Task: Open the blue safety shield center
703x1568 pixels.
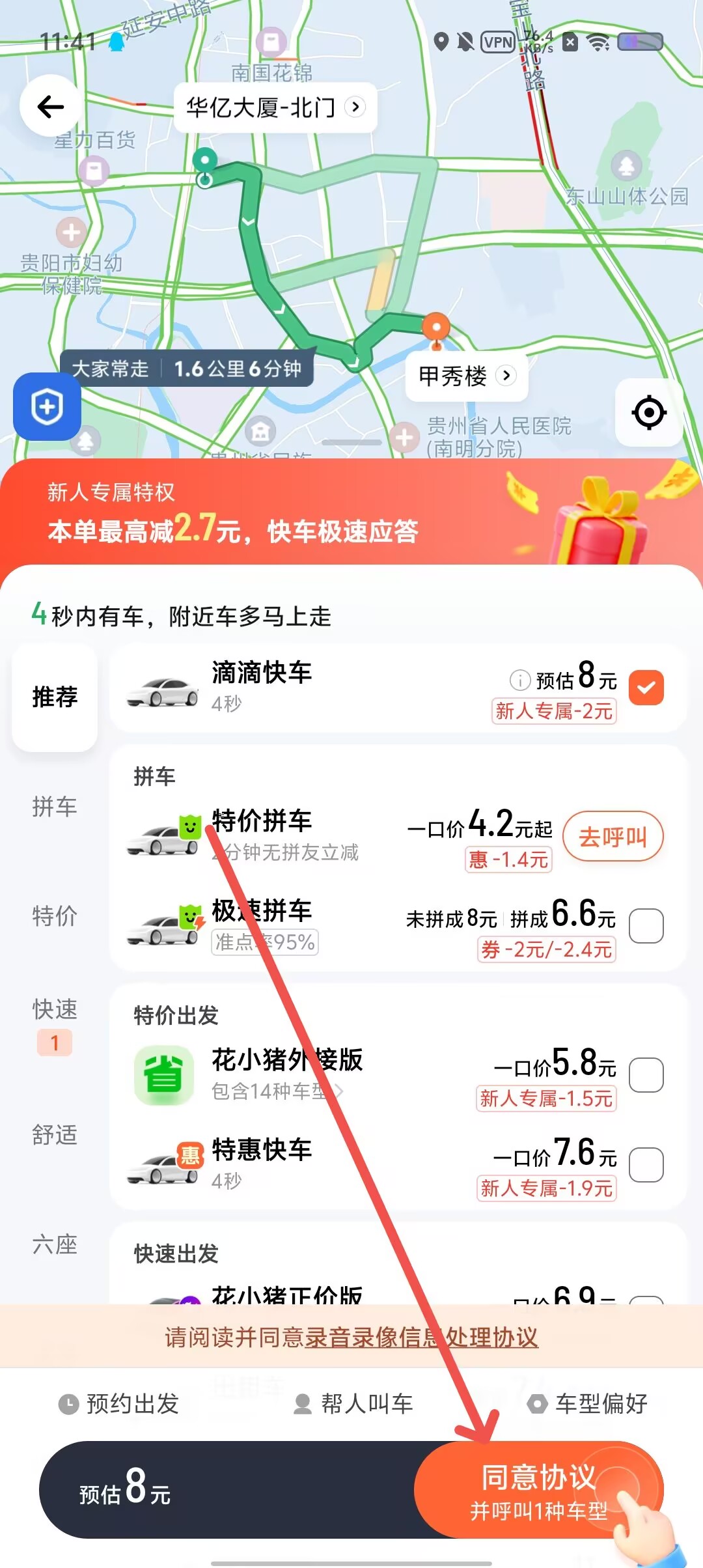Action: 47,407
